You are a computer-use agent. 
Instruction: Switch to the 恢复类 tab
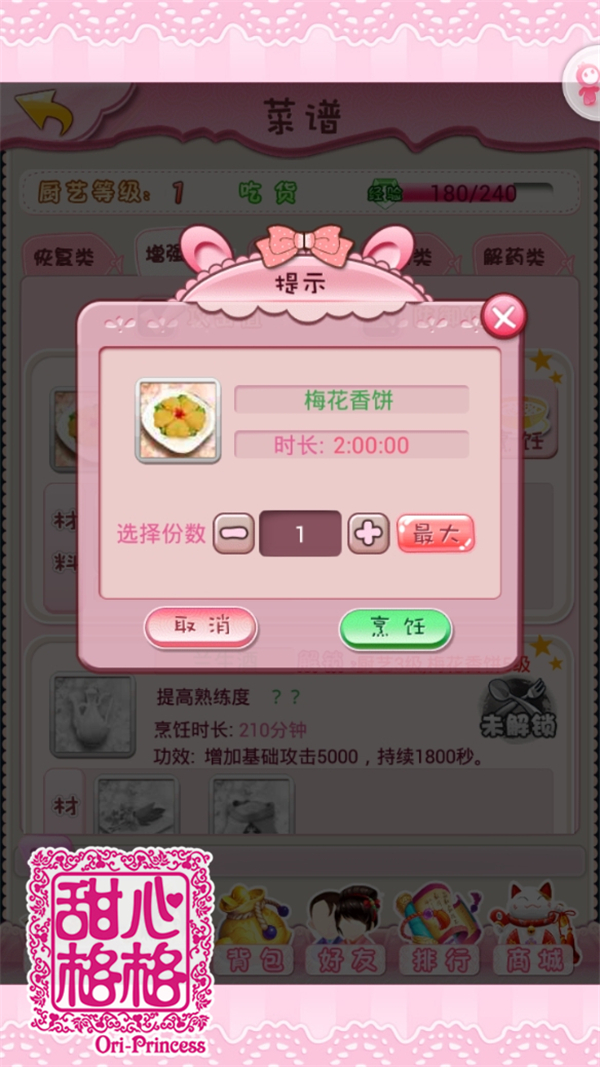click(x=64, y=257)
